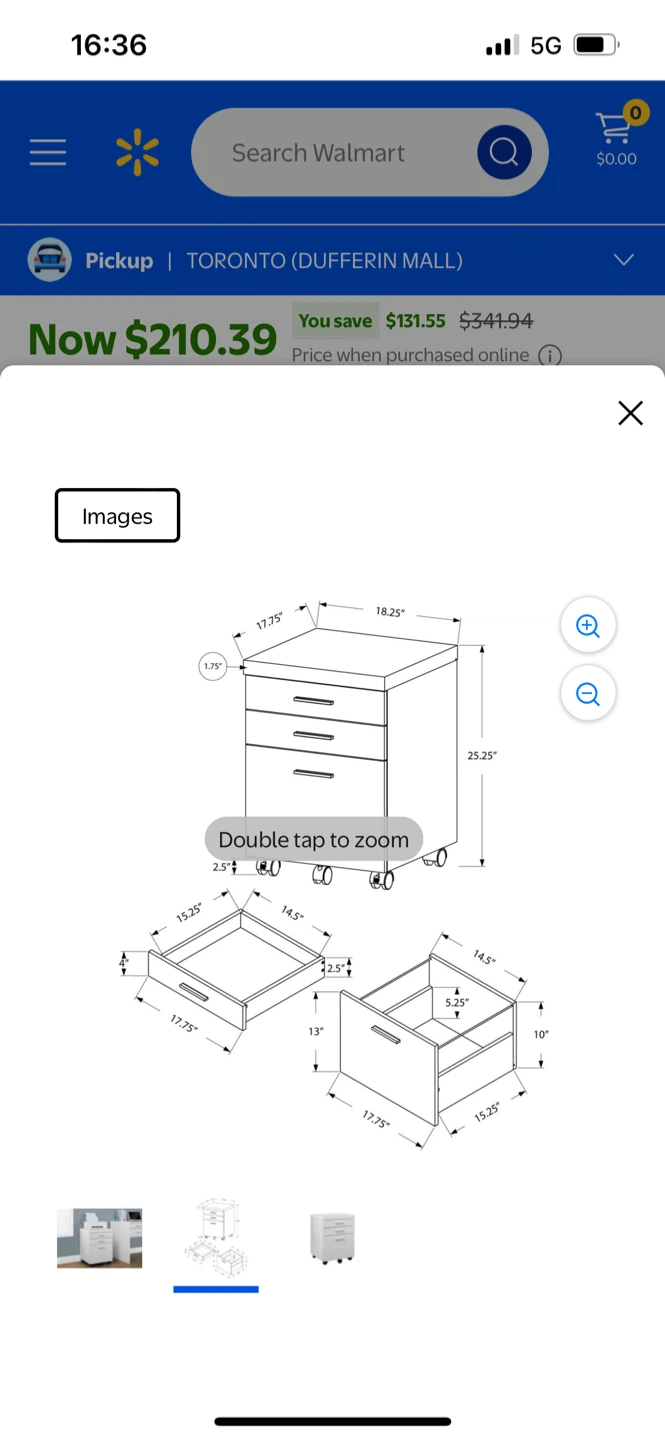Go to Walmart home via spark logo
This screenshot has height=1440, width=665.
coord(137,153)
